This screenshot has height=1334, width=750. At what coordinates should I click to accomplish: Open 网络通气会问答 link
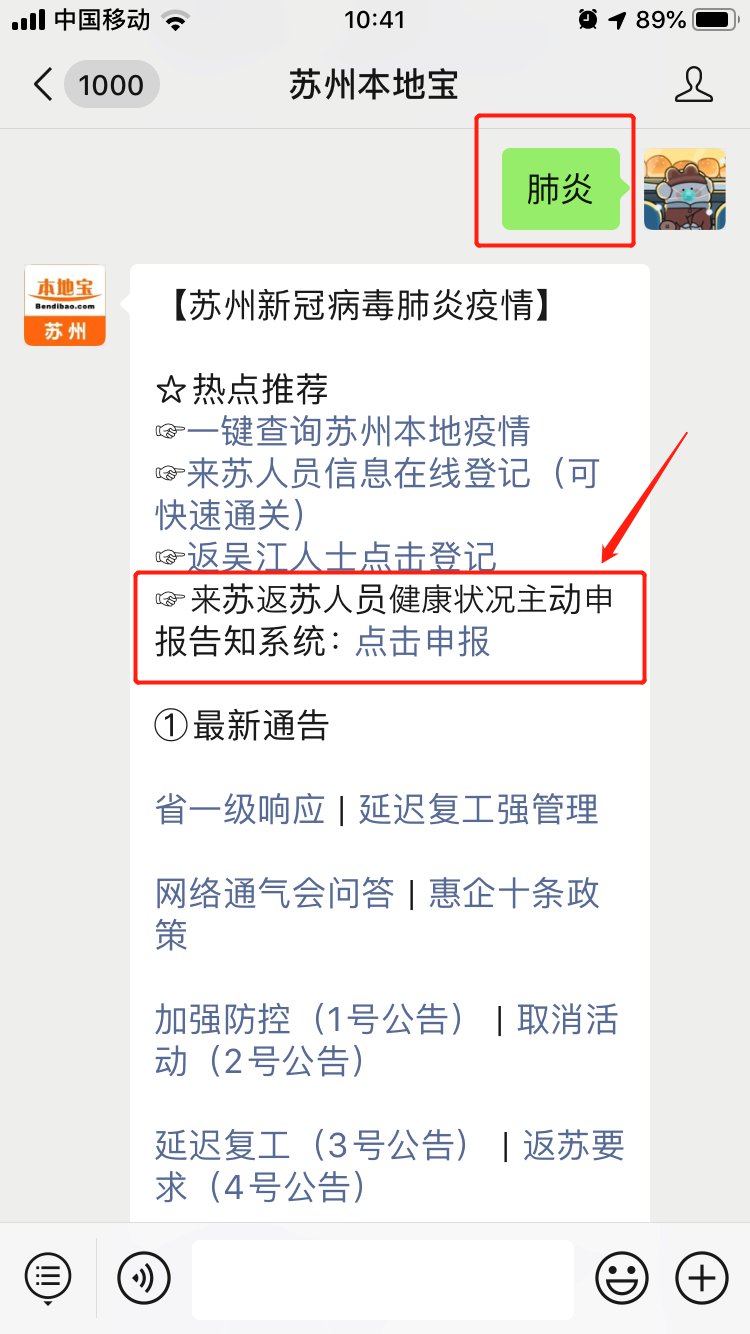tap(274, 893)
